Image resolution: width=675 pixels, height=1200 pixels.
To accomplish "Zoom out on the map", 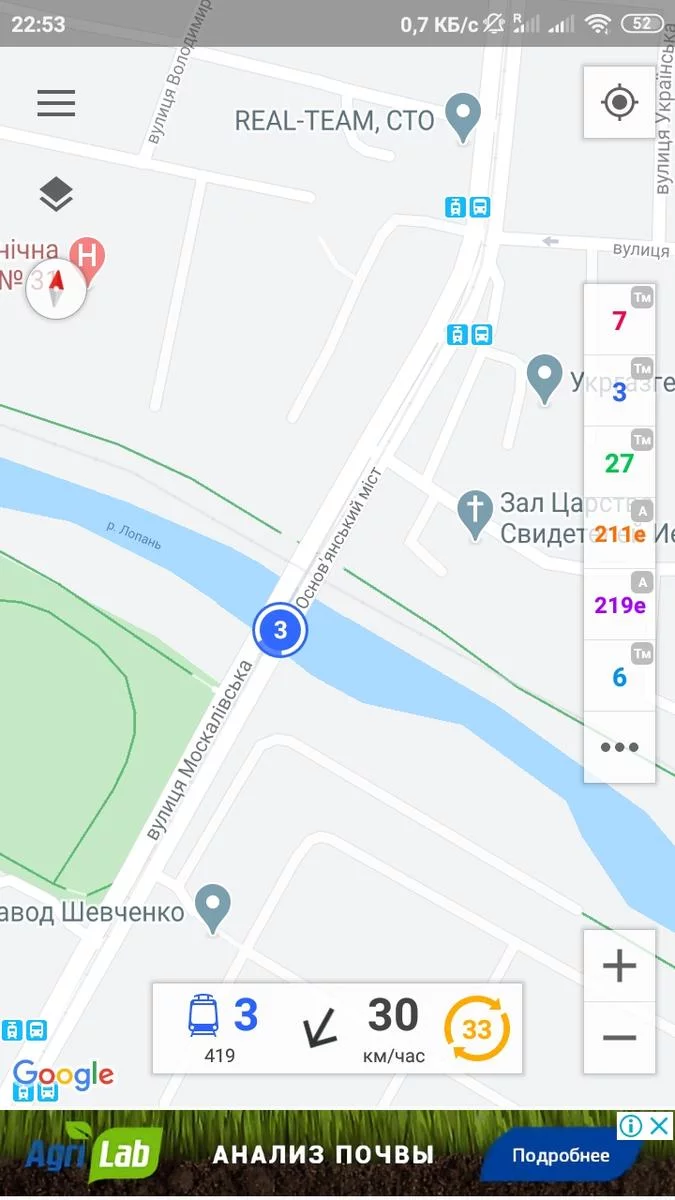I will [620, 1038].
